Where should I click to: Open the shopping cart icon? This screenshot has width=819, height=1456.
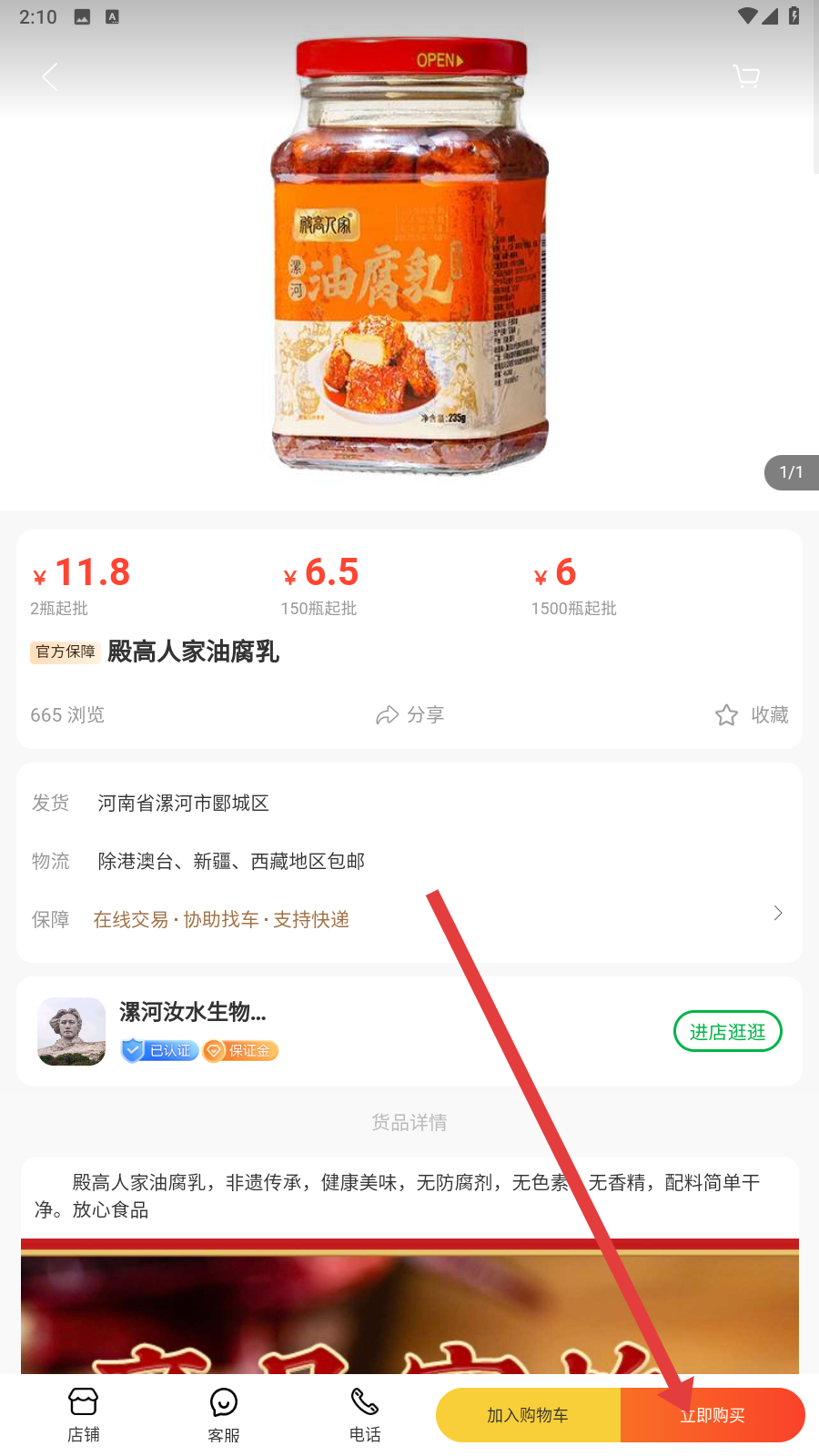click(x=746, y=77)
